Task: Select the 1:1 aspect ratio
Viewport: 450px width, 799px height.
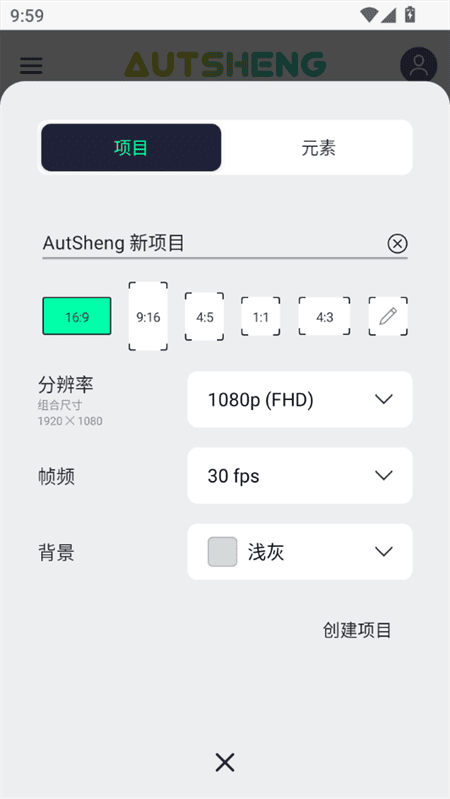Action: tap(260, 316)
